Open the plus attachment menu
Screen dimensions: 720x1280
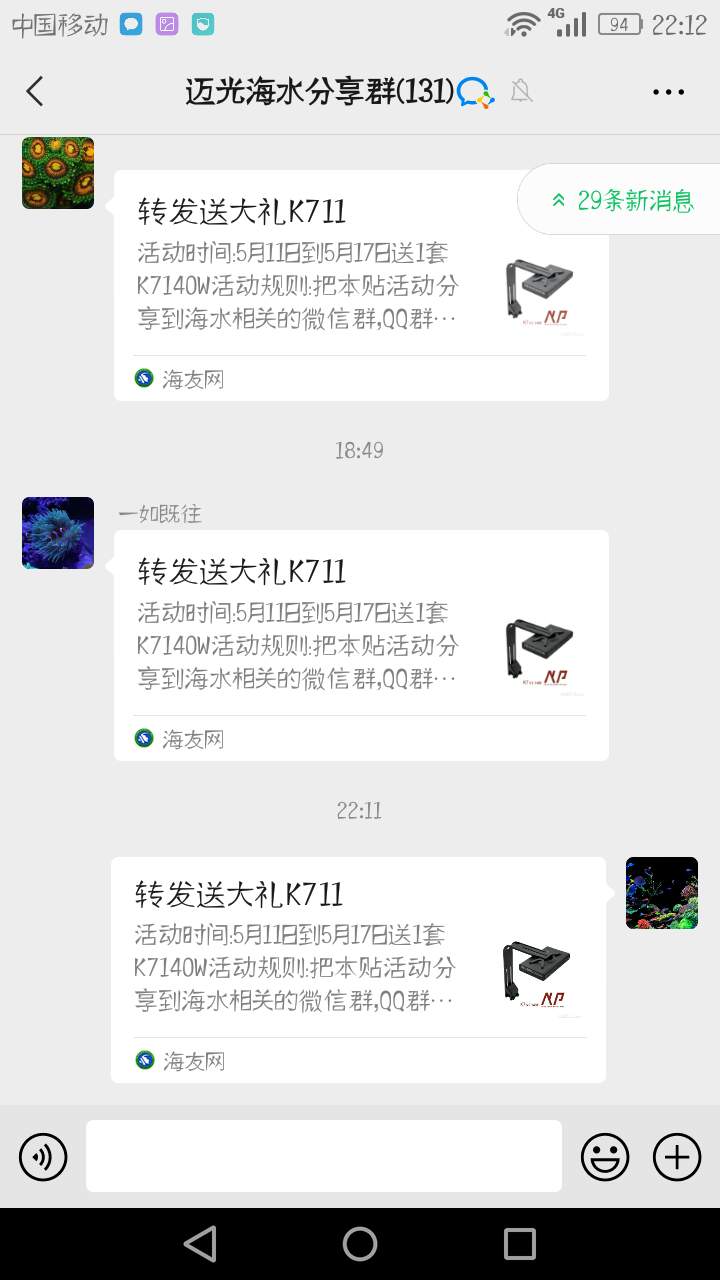click(x=677, y=1158)
